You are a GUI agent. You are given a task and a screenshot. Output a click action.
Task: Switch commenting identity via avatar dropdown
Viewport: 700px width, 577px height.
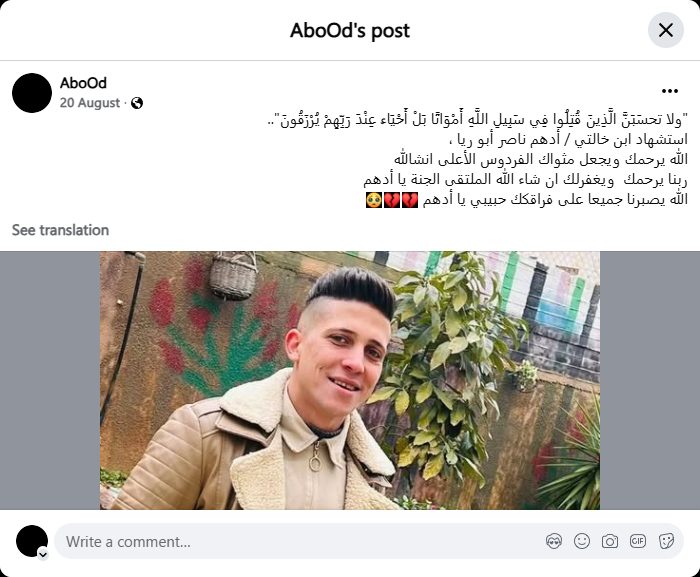coord(42,553)
